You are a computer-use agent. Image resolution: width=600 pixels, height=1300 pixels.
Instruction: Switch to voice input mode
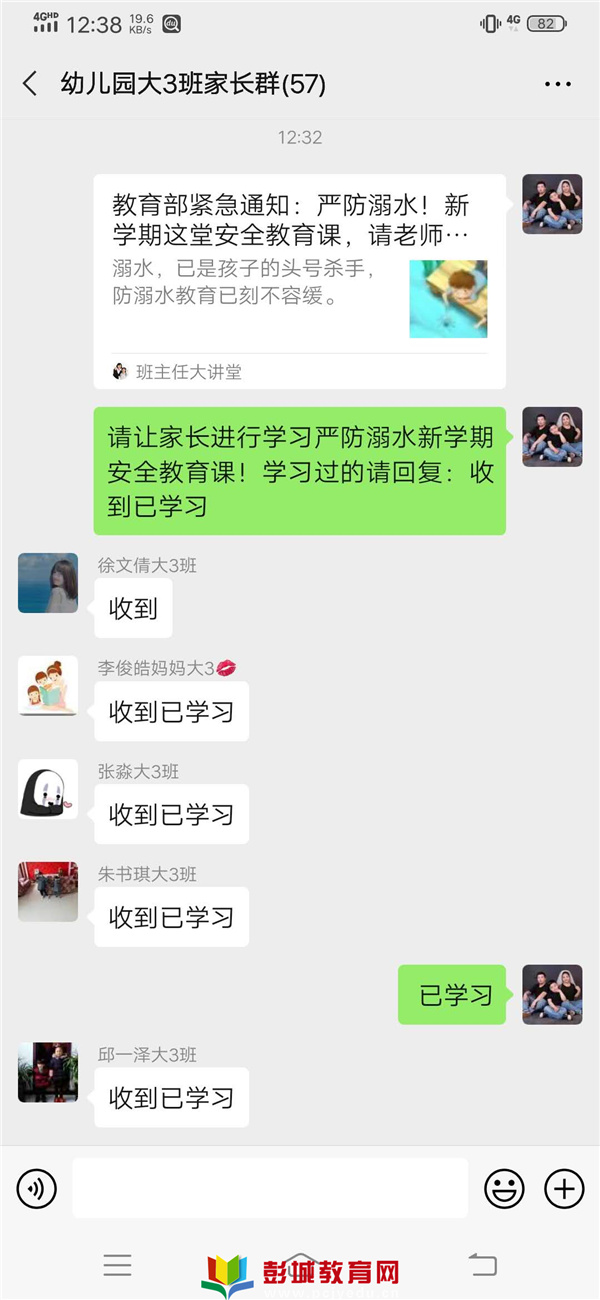tap(37, 1189)
